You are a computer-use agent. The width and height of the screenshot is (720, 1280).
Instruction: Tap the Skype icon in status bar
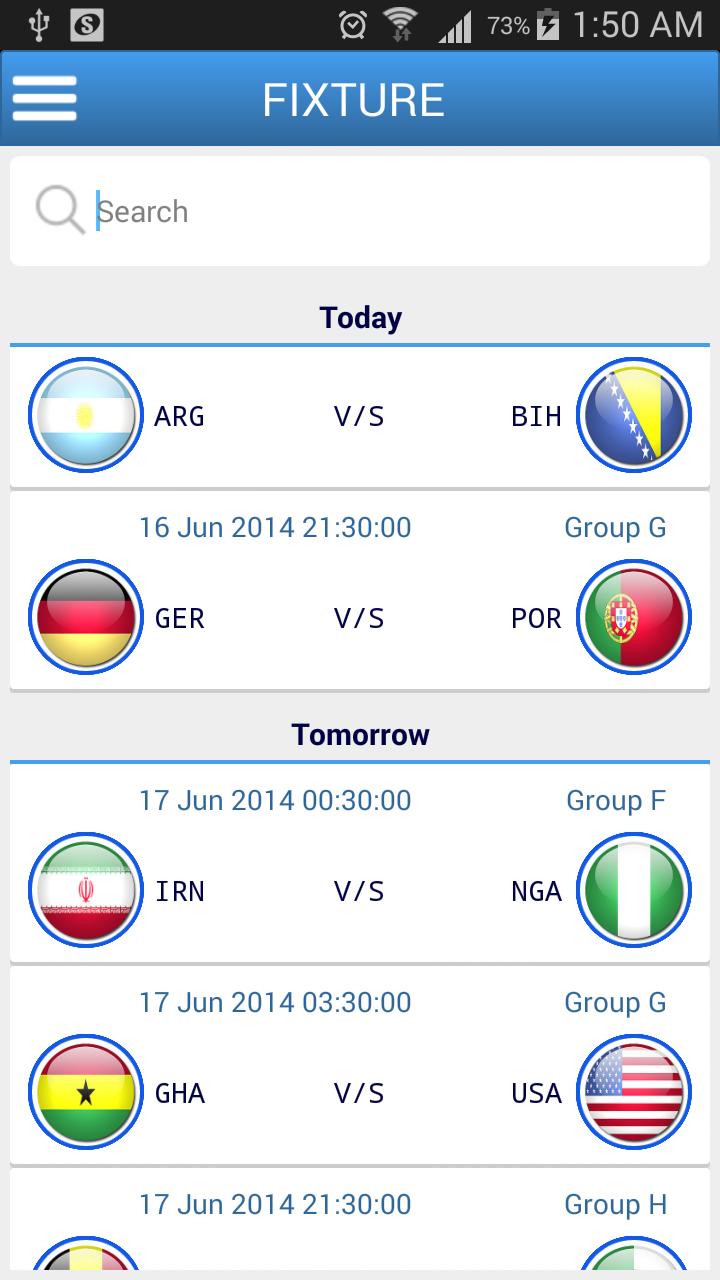point(86,26)
